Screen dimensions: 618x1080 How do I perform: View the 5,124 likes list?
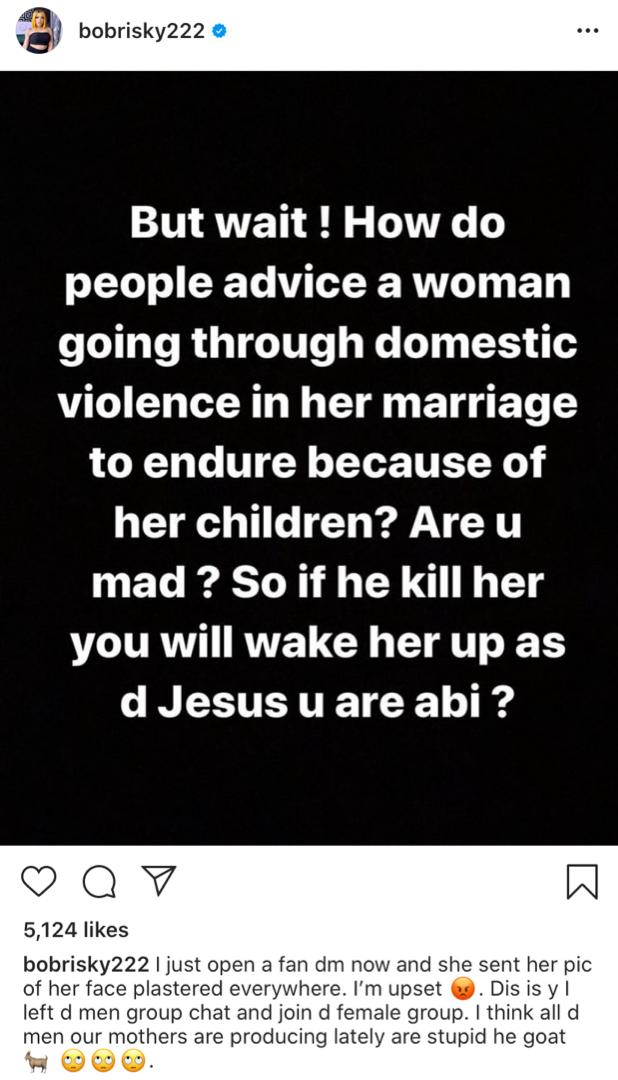tap(76, 930)
